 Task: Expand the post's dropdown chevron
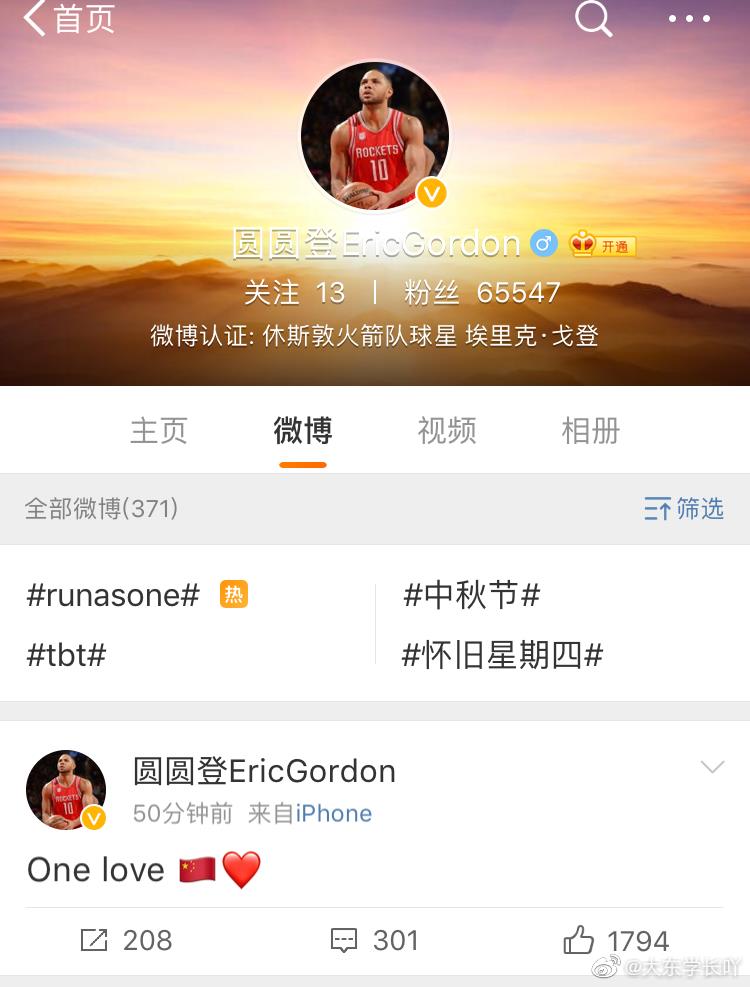tap(712, 767)
